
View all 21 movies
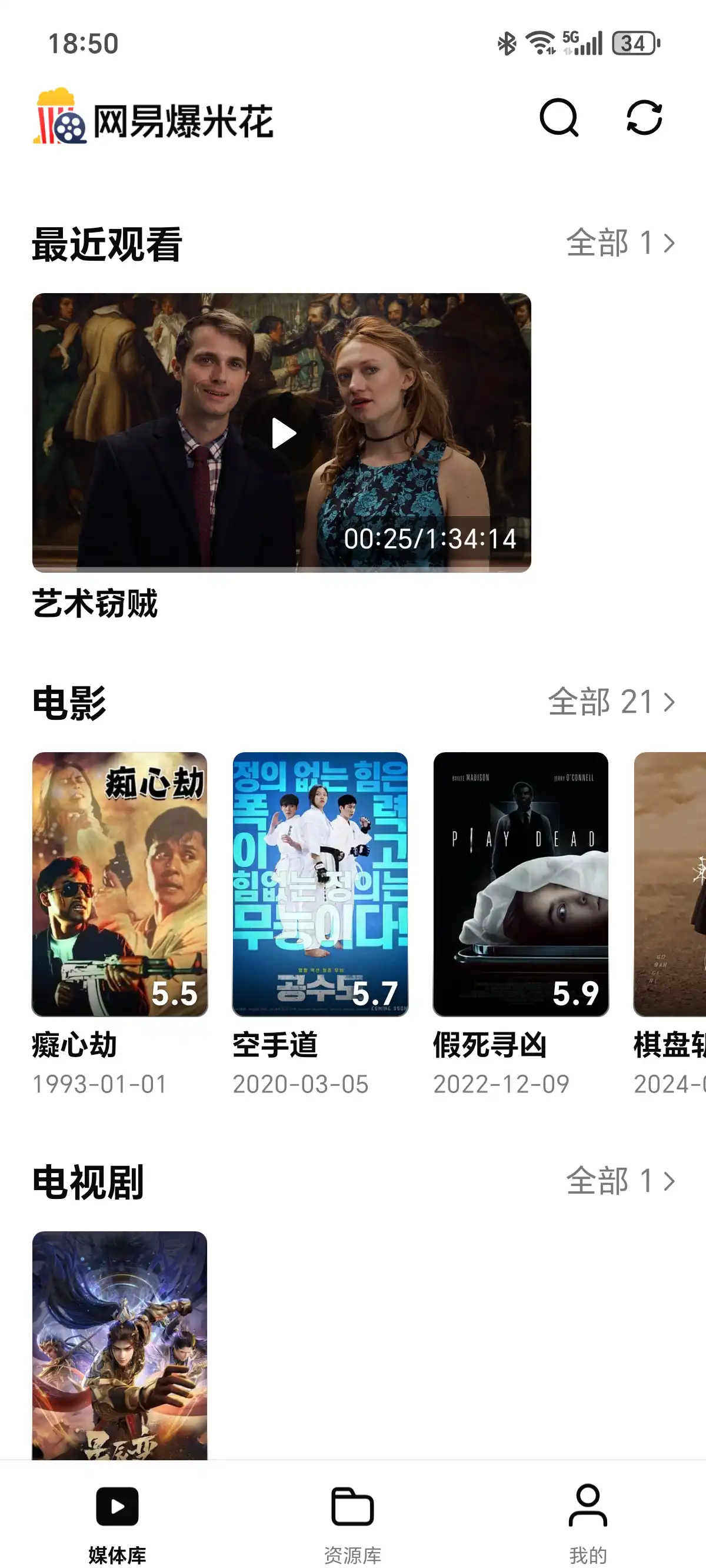click(611, 702)
